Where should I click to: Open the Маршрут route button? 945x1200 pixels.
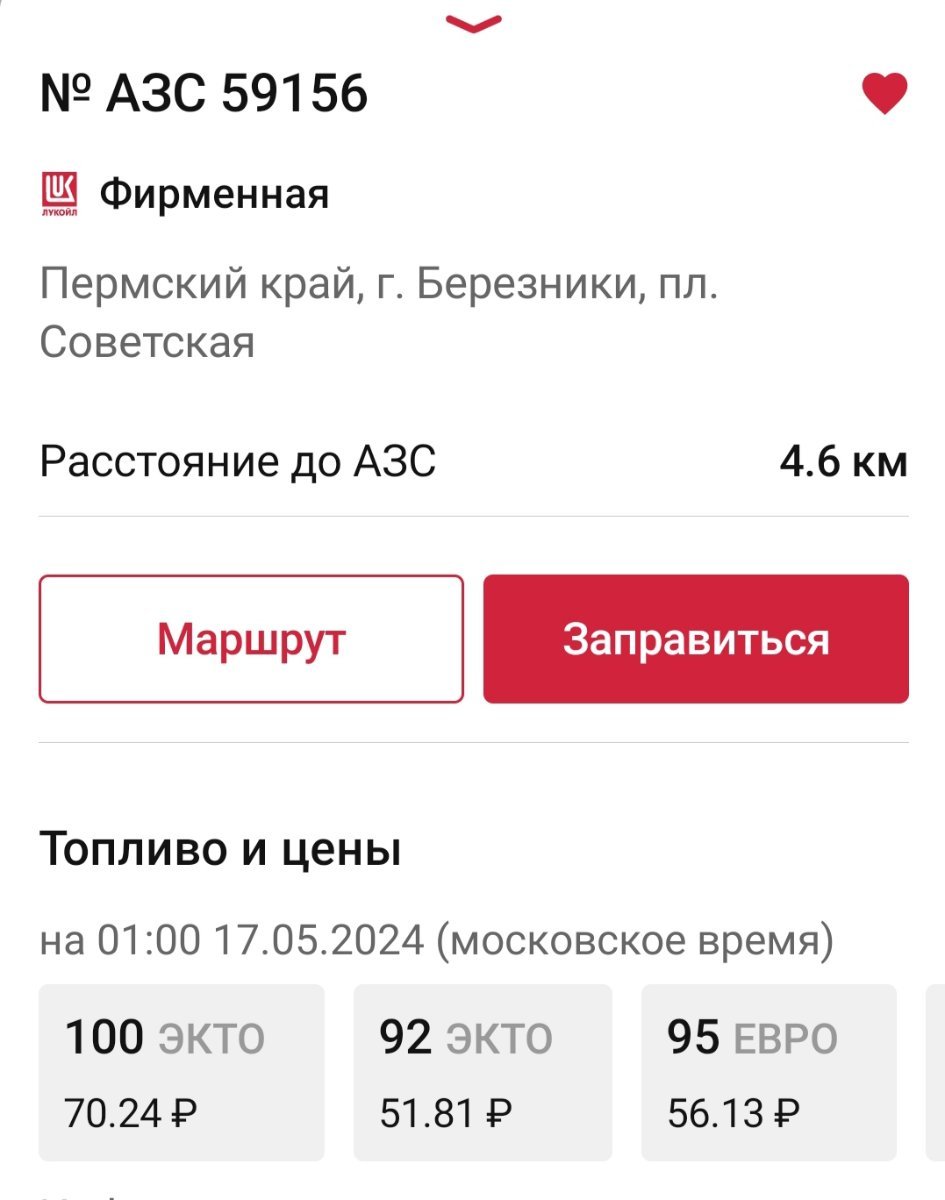pos(251,639)
